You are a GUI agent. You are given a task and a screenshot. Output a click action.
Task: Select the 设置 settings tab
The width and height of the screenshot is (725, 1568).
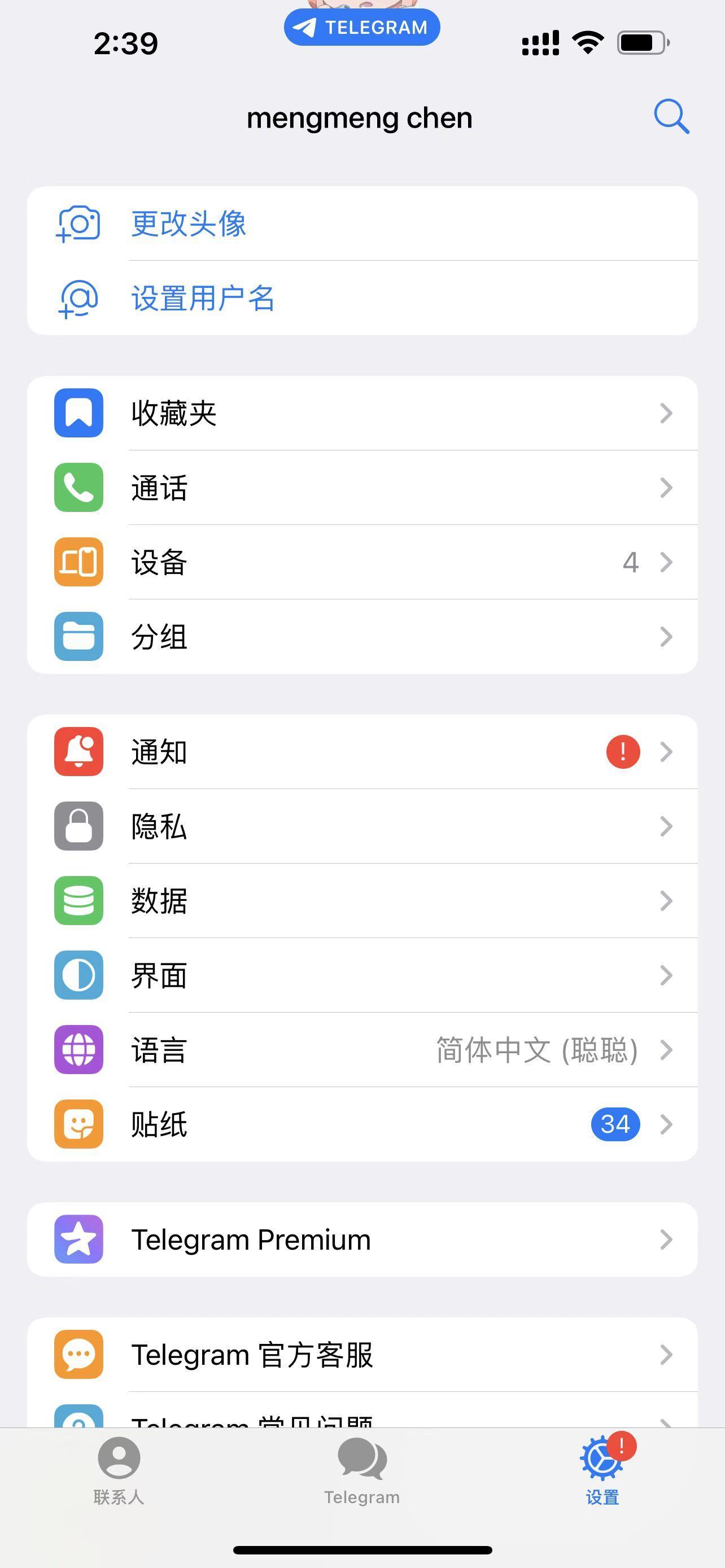pos(602,1469)
